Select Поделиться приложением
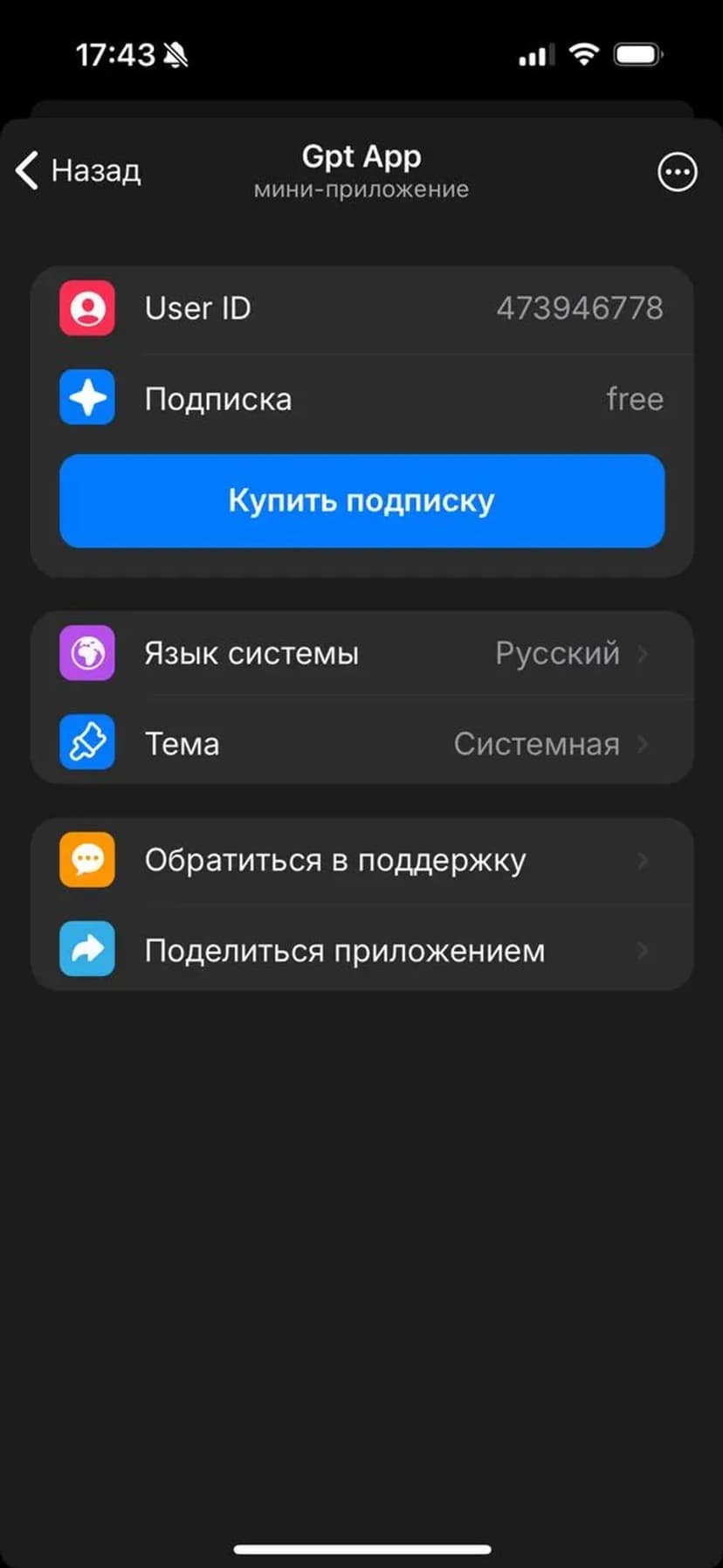Viewport: 723px width, 1568px height. 361,950
